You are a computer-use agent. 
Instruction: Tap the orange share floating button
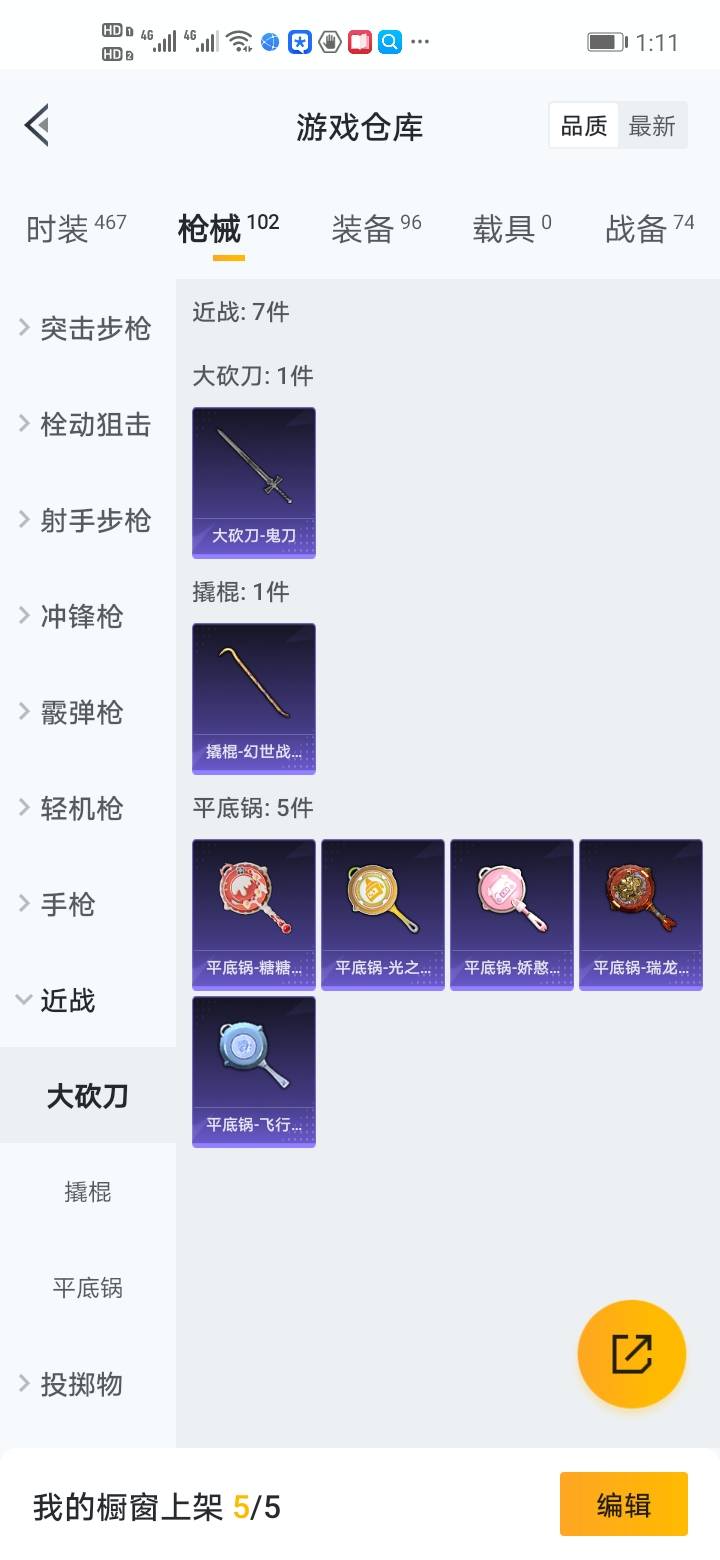coord(632,1354)
